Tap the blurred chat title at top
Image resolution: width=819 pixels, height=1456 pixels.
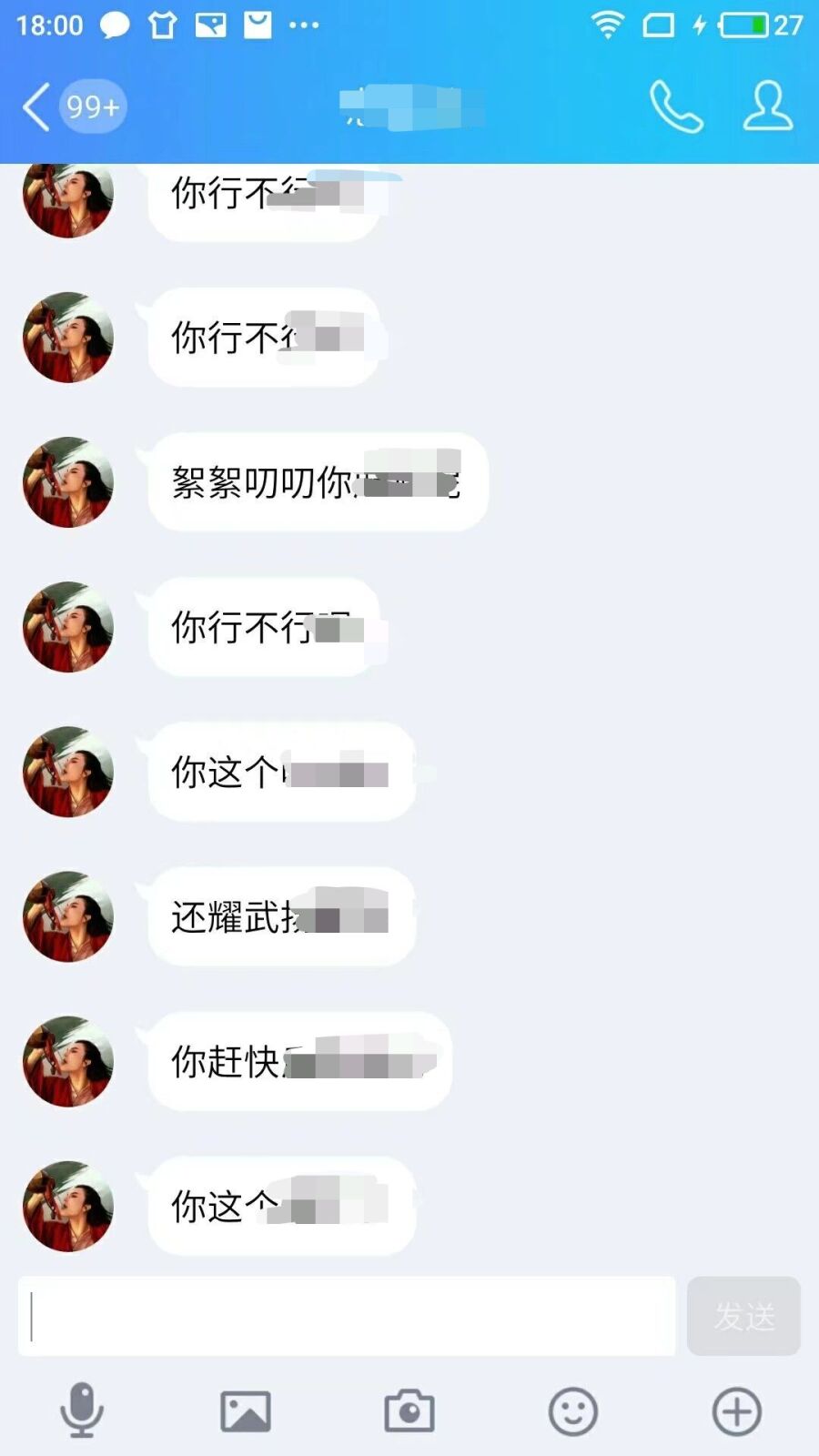coord(409,106)
